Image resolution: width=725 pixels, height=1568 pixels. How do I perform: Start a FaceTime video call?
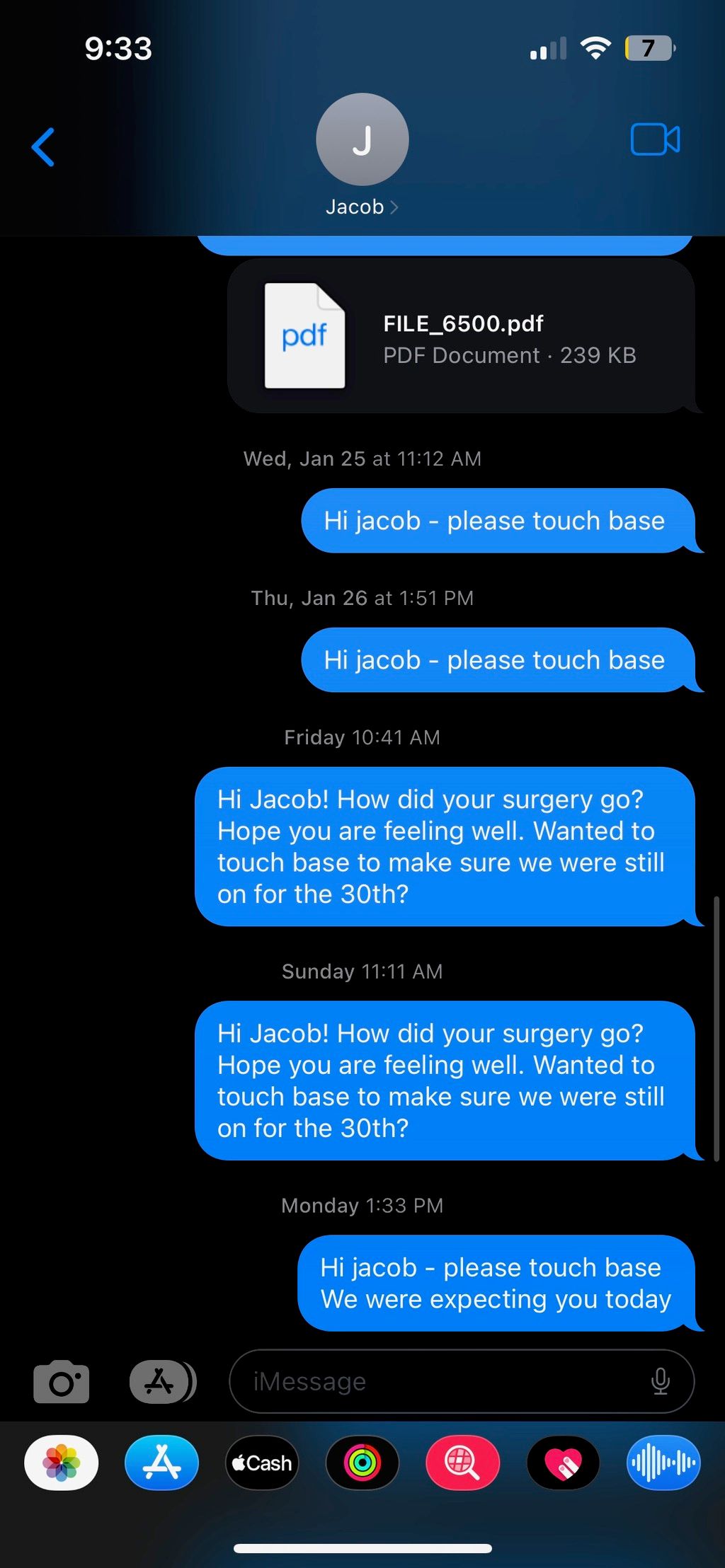point(655,139)
